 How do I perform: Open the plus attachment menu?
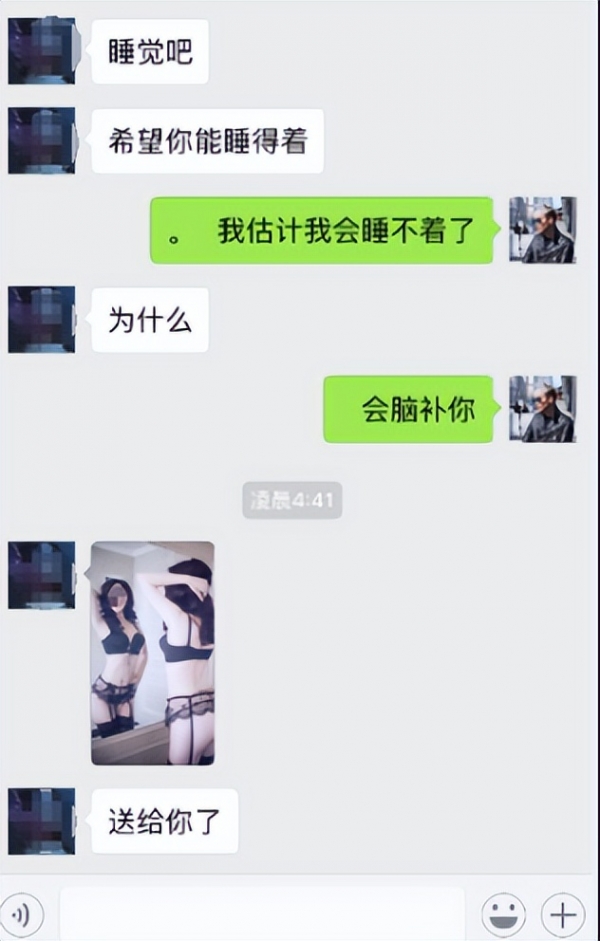pyautogui.click(x=562, y=913)
